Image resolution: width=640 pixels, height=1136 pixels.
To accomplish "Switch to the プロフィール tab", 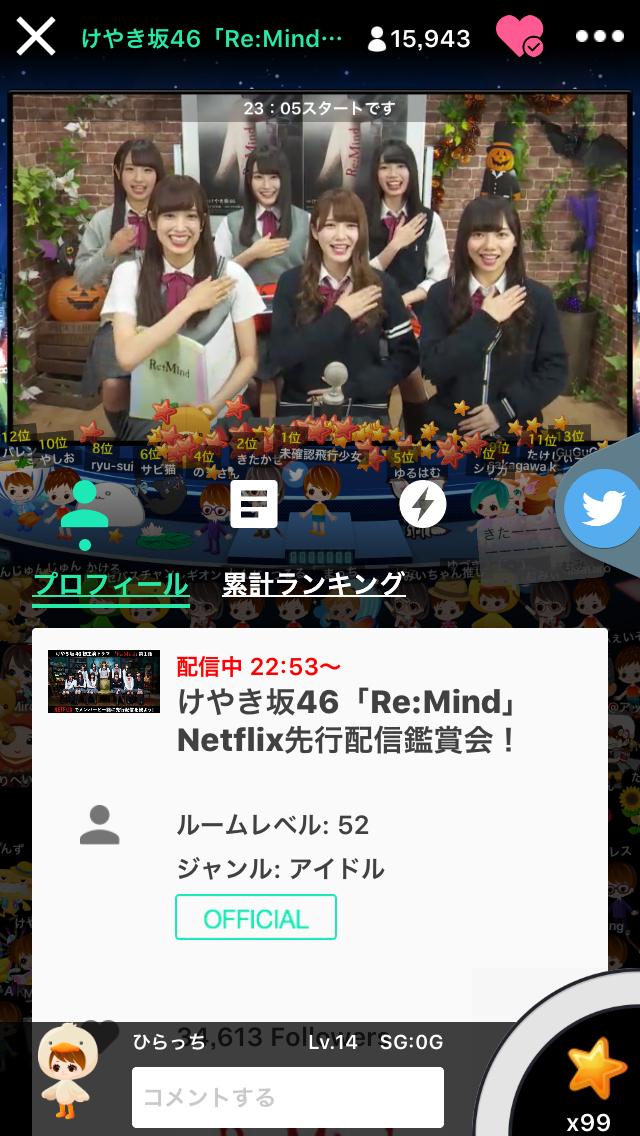I will coord(111,584).
